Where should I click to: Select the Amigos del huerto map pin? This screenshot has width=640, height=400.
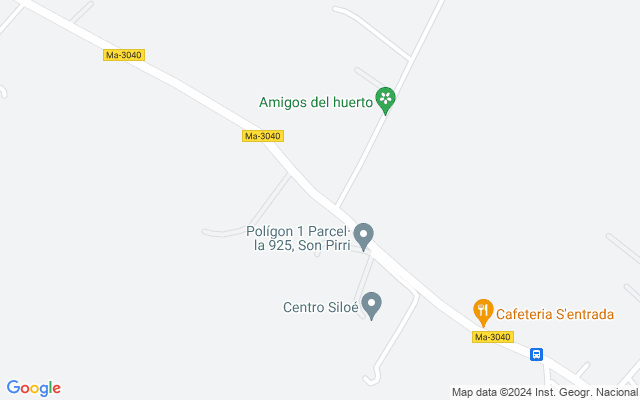[x=386, y=99]
